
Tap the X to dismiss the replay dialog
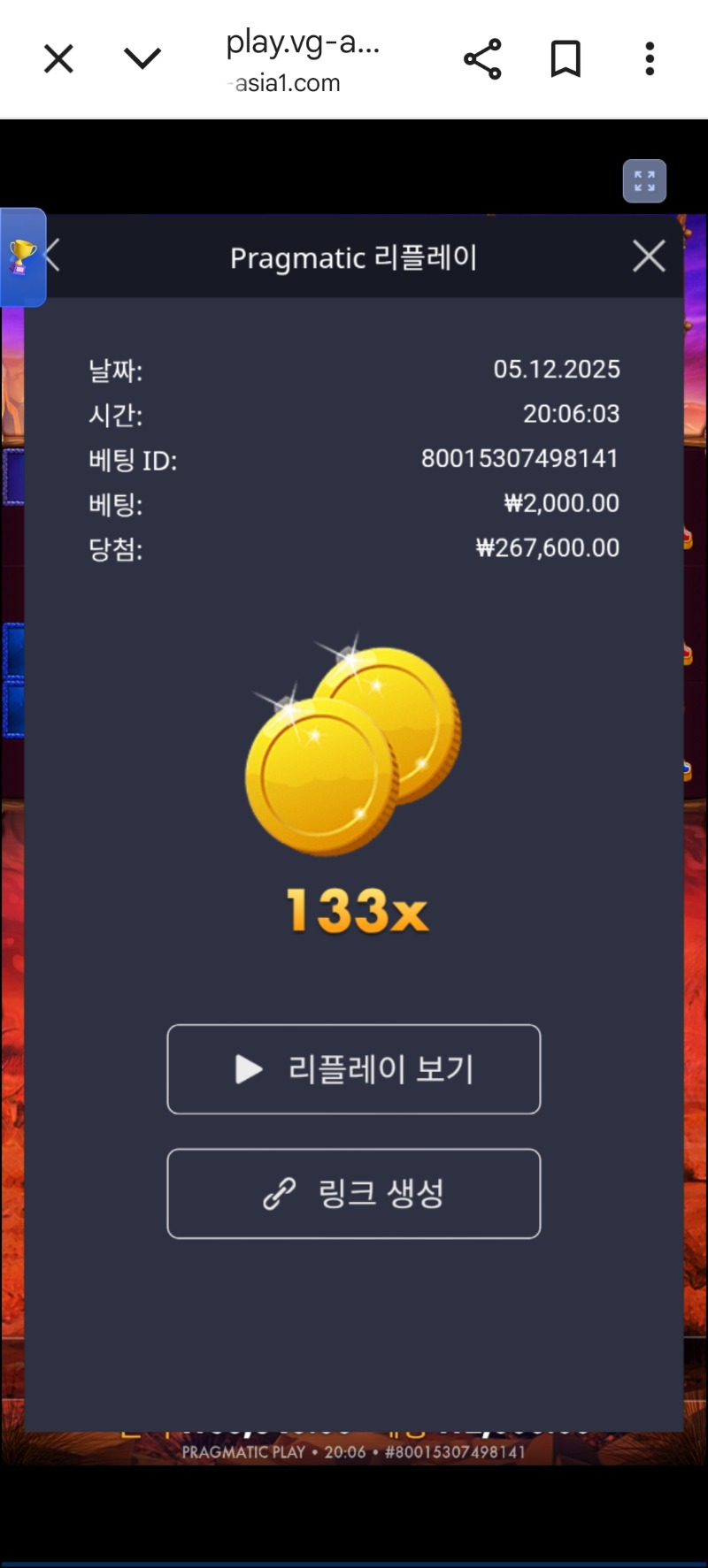click(649, 256)
